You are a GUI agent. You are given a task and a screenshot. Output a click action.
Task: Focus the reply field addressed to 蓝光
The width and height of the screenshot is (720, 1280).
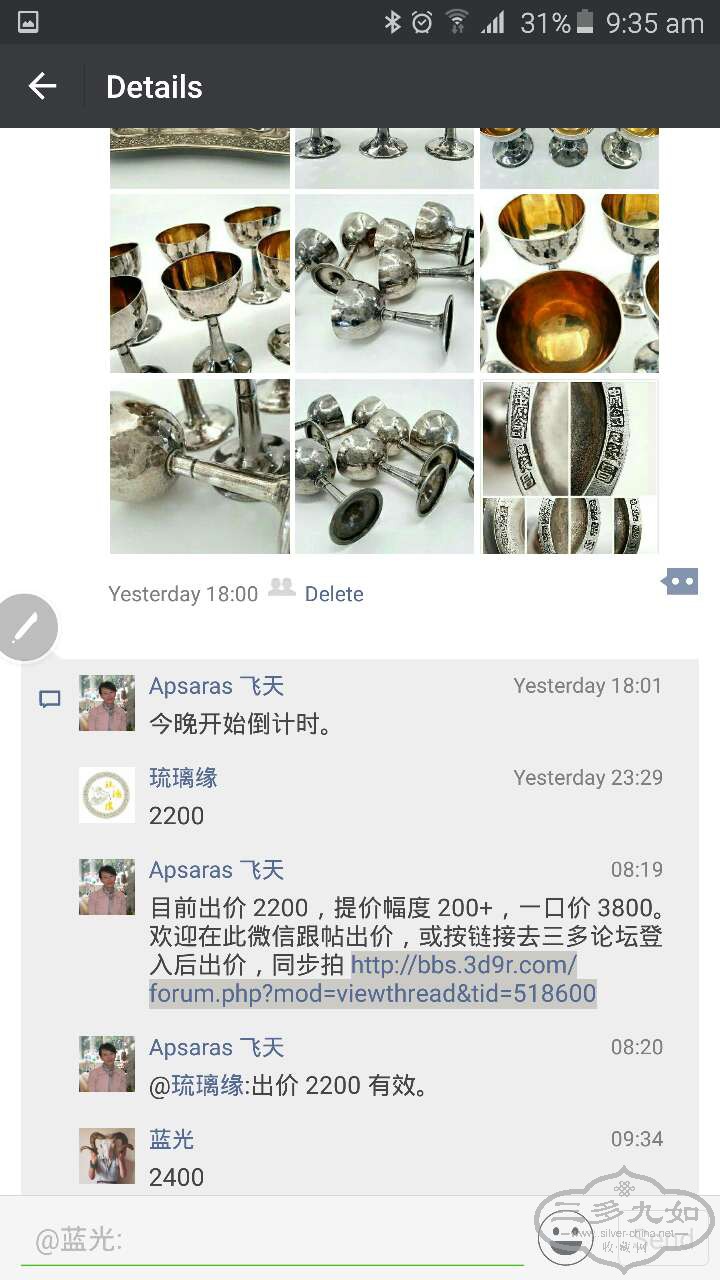coord(270,1241)
